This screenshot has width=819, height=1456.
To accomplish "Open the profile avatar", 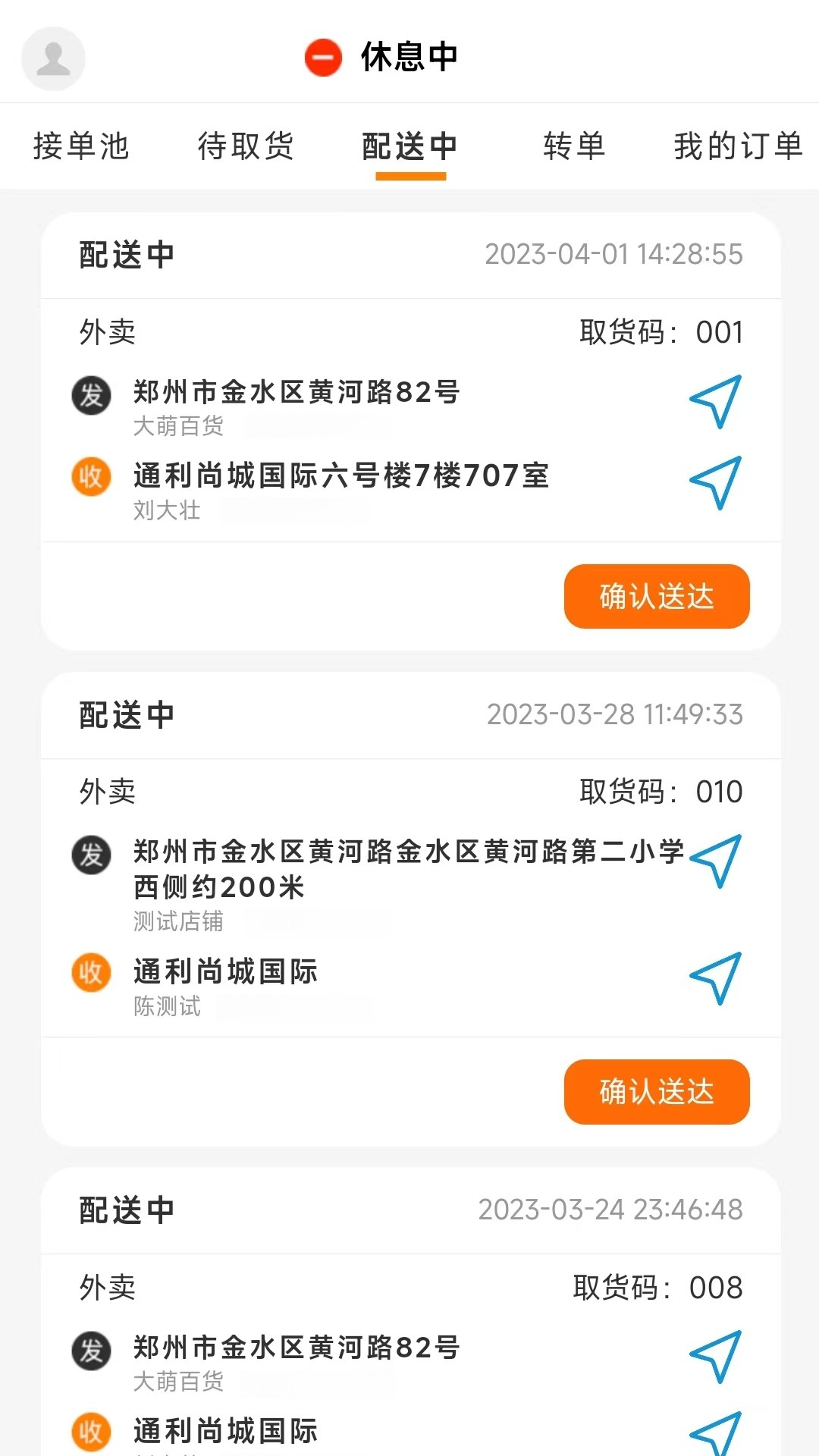I will coord(53,58).
